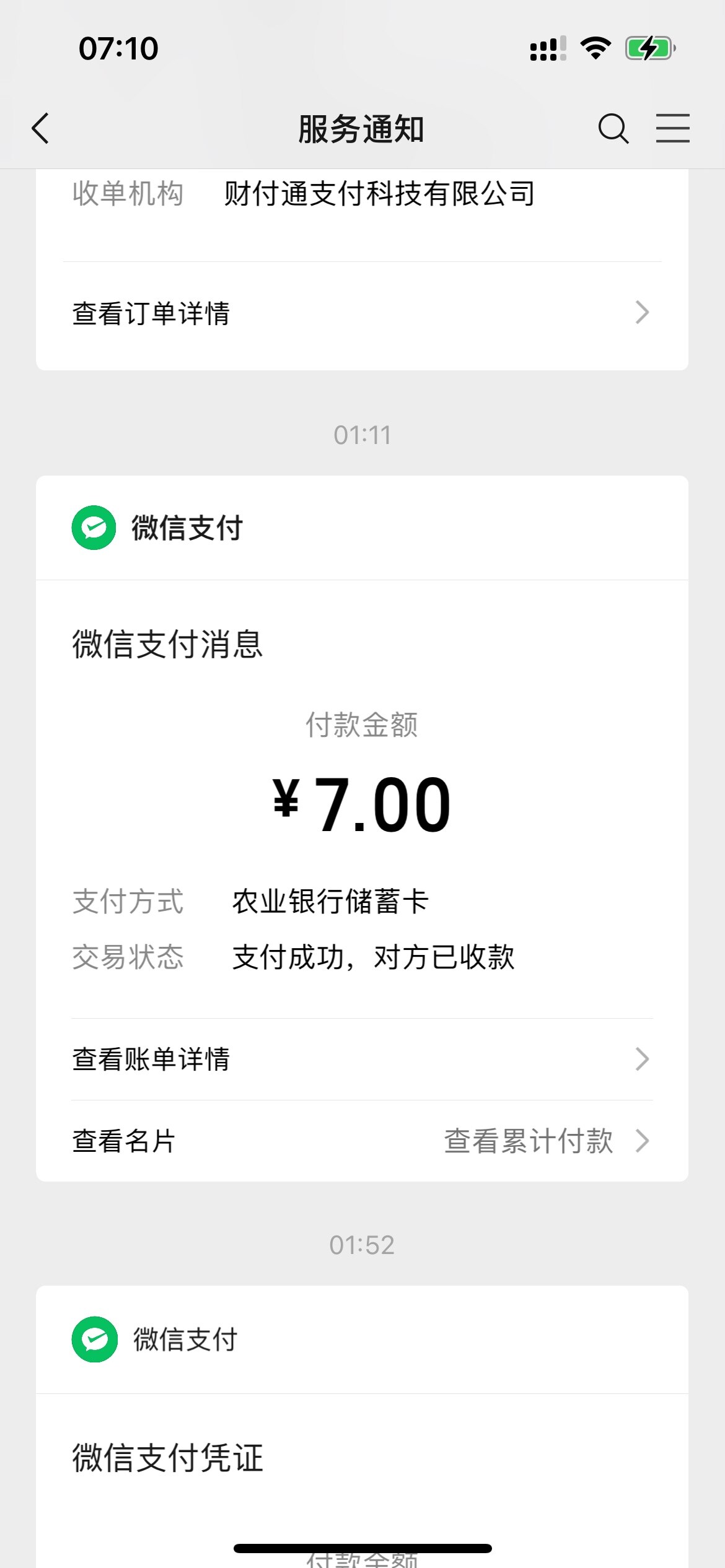Go back from 服务通知
The height and width of the screenshot is (1568, 725).
(41, 129)
